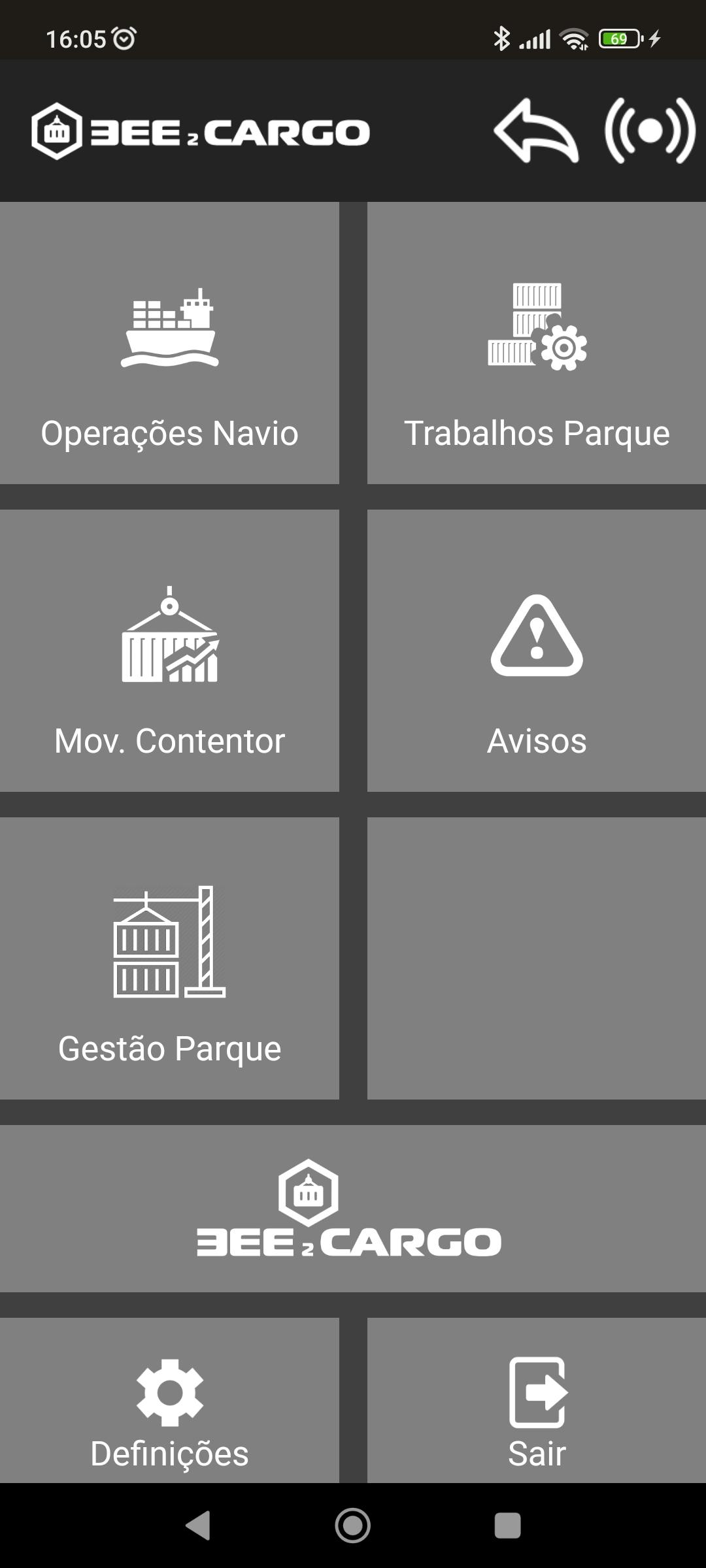Go to Gestão Parque

(169, 958)
